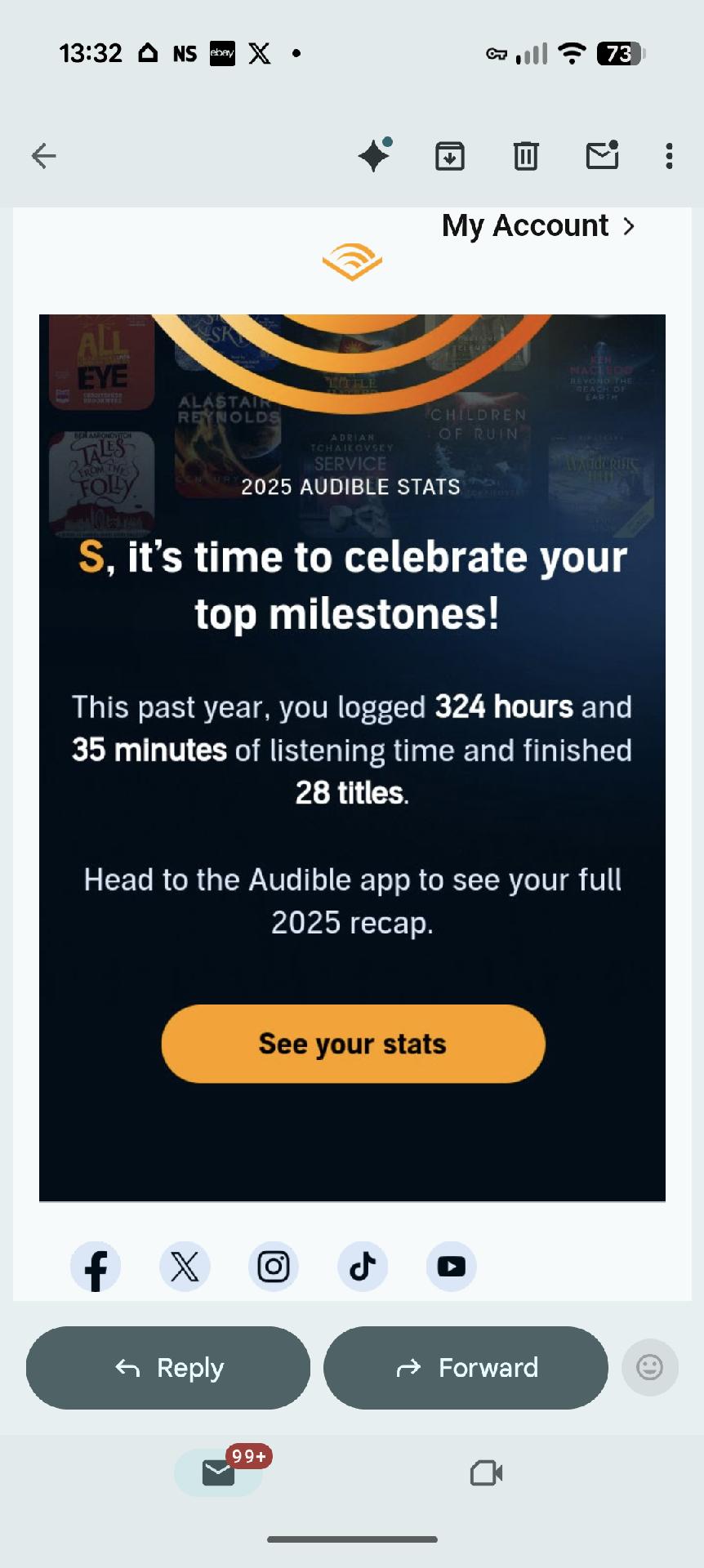Viewport: 704px width, 1568px height.
Task: Open Audible's YouTube channel
Action: [451, 1267]
